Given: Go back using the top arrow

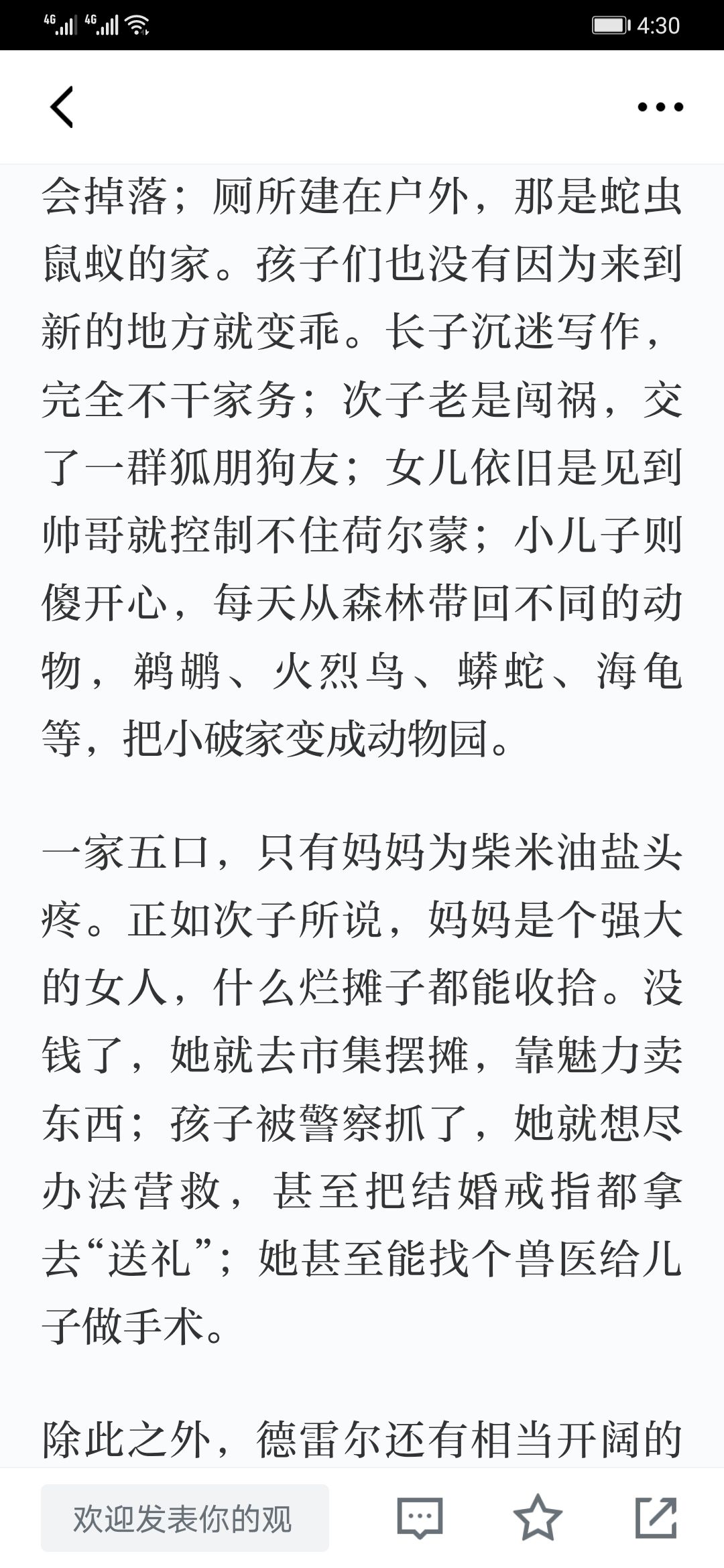Looking at the screenshot, I should click(x=62, y=107).
